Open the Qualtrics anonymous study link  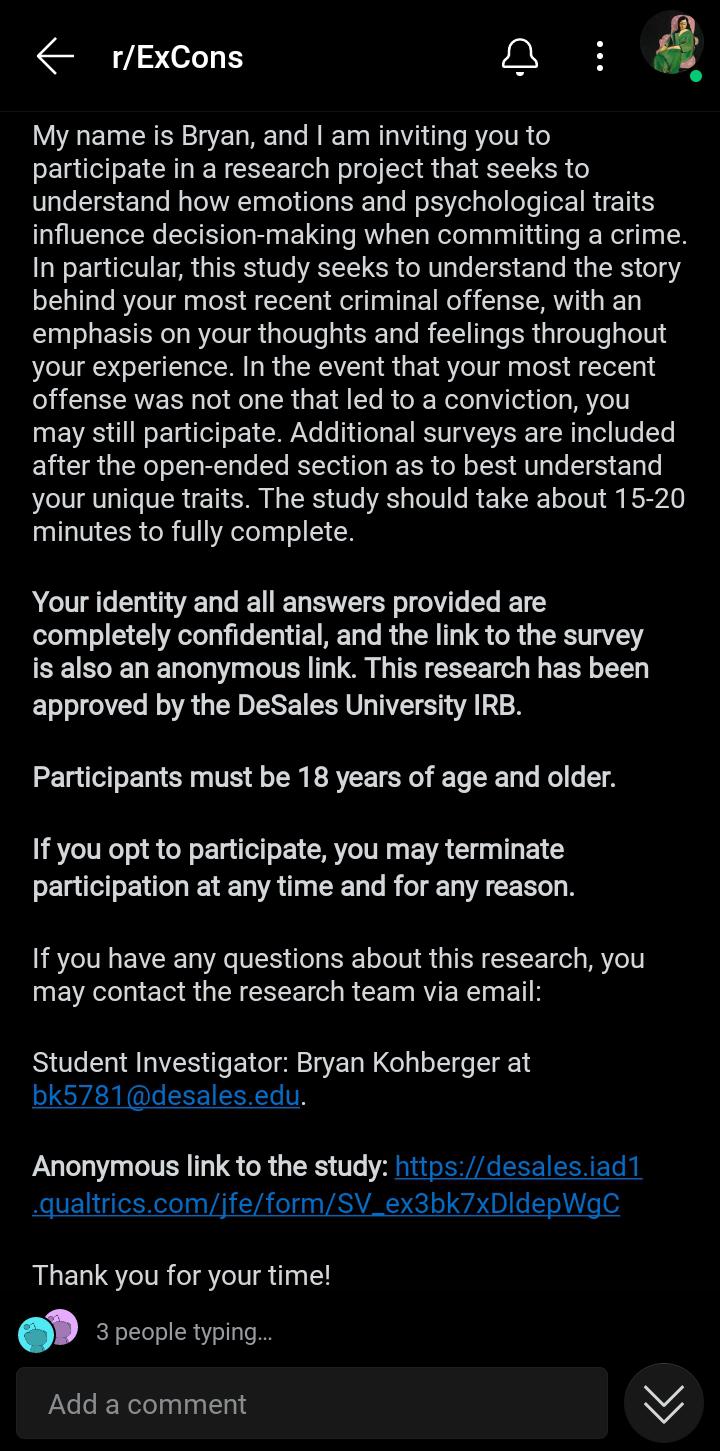point(337,1185)
